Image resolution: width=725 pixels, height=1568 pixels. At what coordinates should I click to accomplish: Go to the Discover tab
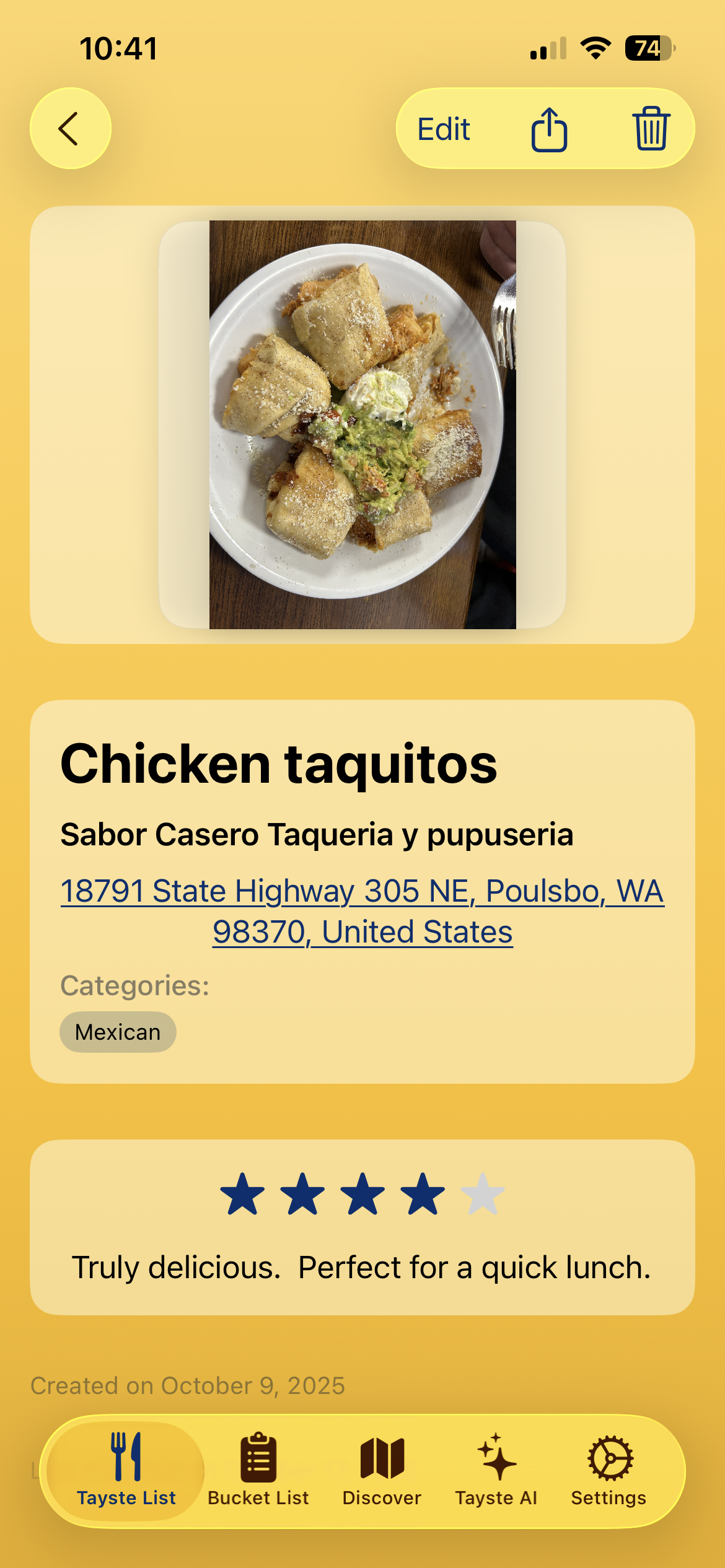pyautogui.click(x=382, y=1470)
